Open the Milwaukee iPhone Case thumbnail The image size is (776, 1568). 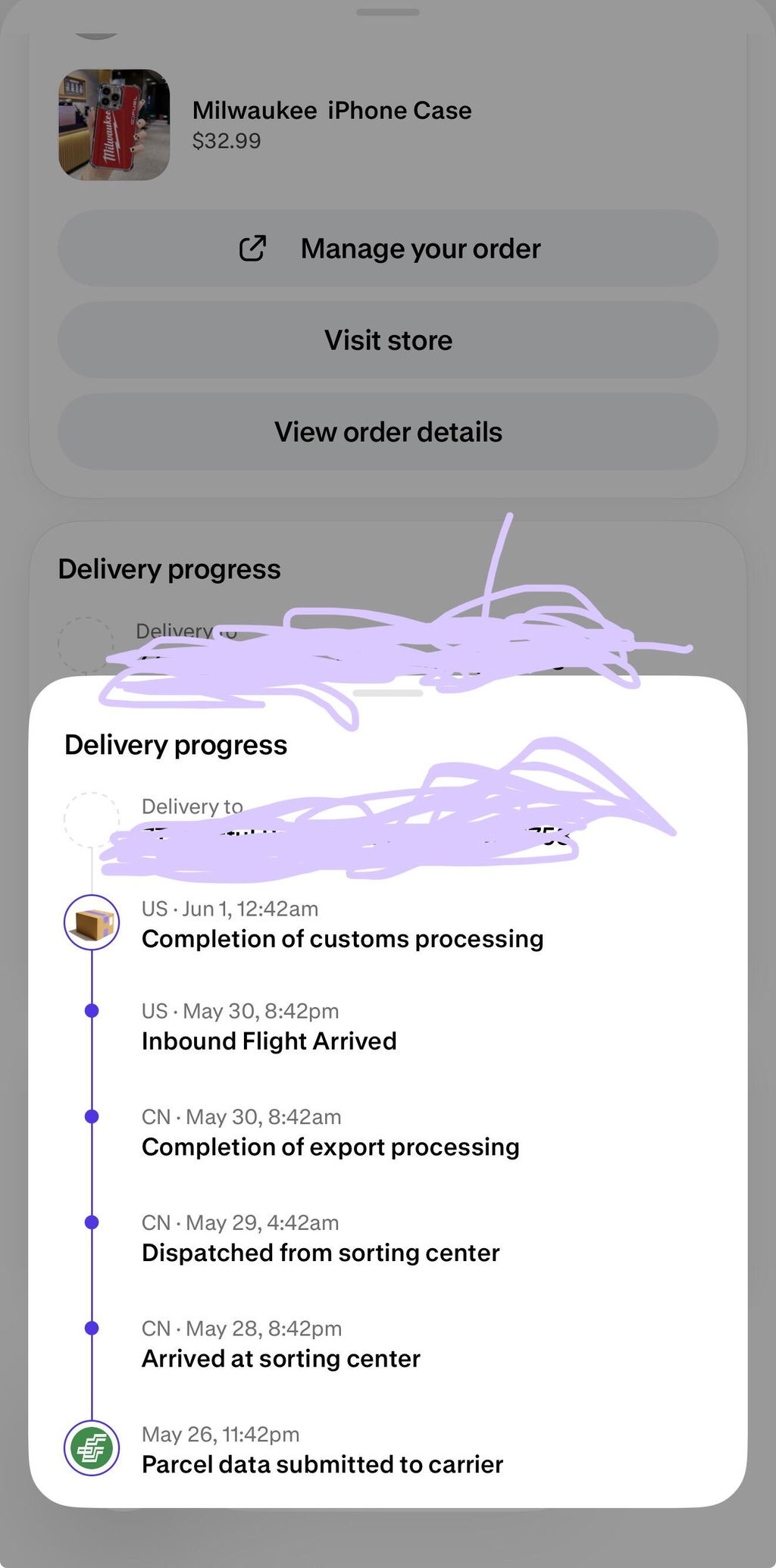[x=114, y=125]
